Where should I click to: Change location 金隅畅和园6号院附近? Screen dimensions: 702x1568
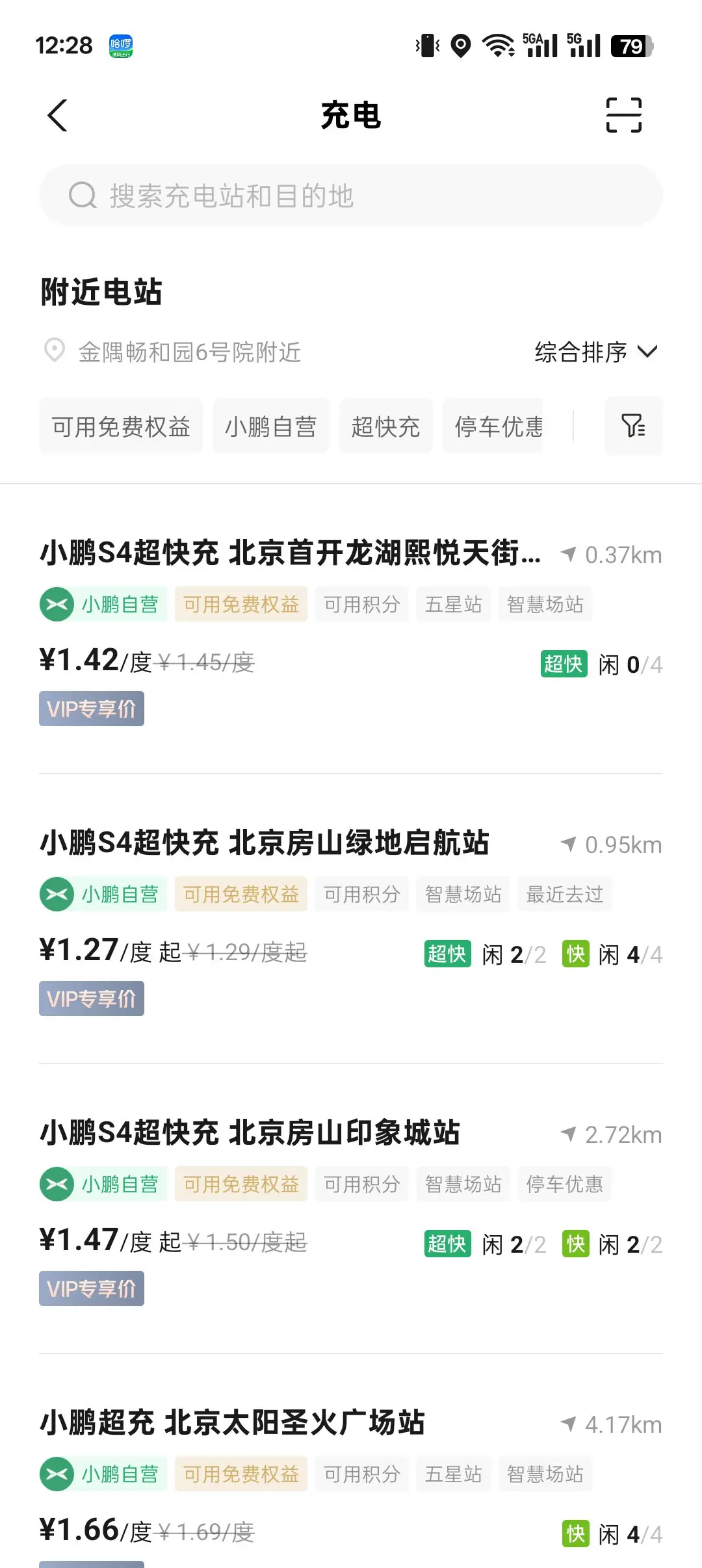pyautogui.click(x=173, y=352)
